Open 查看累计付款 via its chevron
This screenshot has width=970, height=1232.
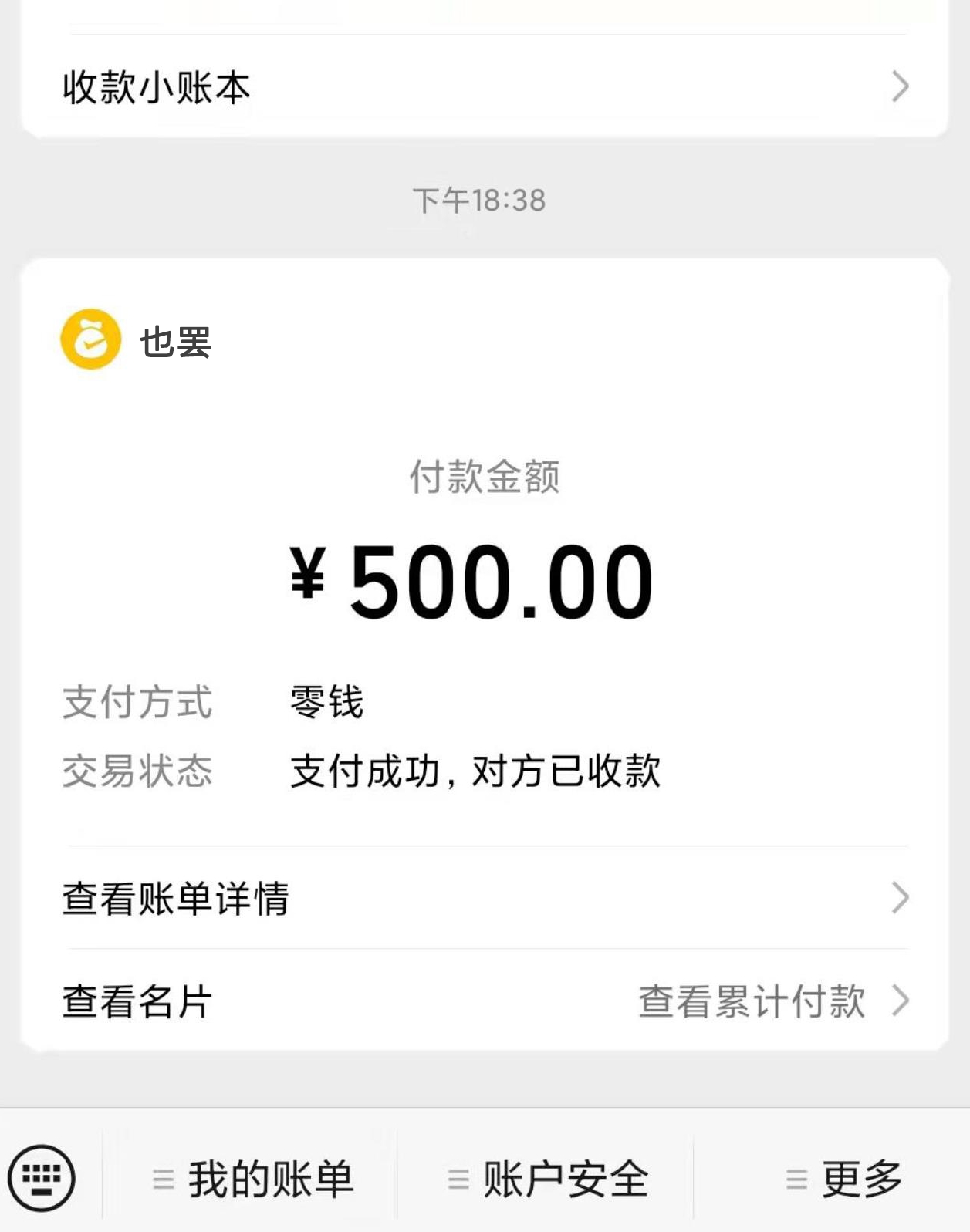coord(899,999)
